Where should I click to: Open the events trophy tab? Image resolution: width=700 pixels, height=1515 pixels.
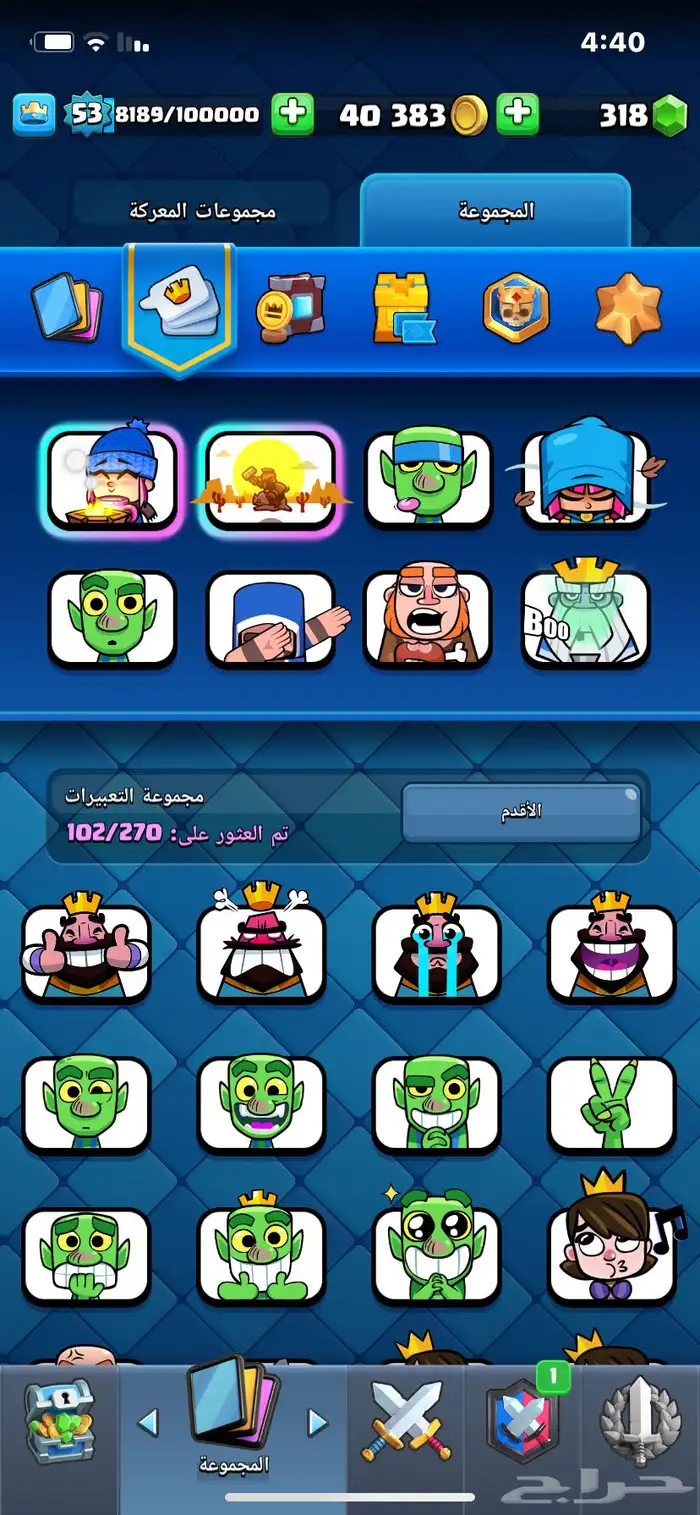click(x=641, y=1424)
